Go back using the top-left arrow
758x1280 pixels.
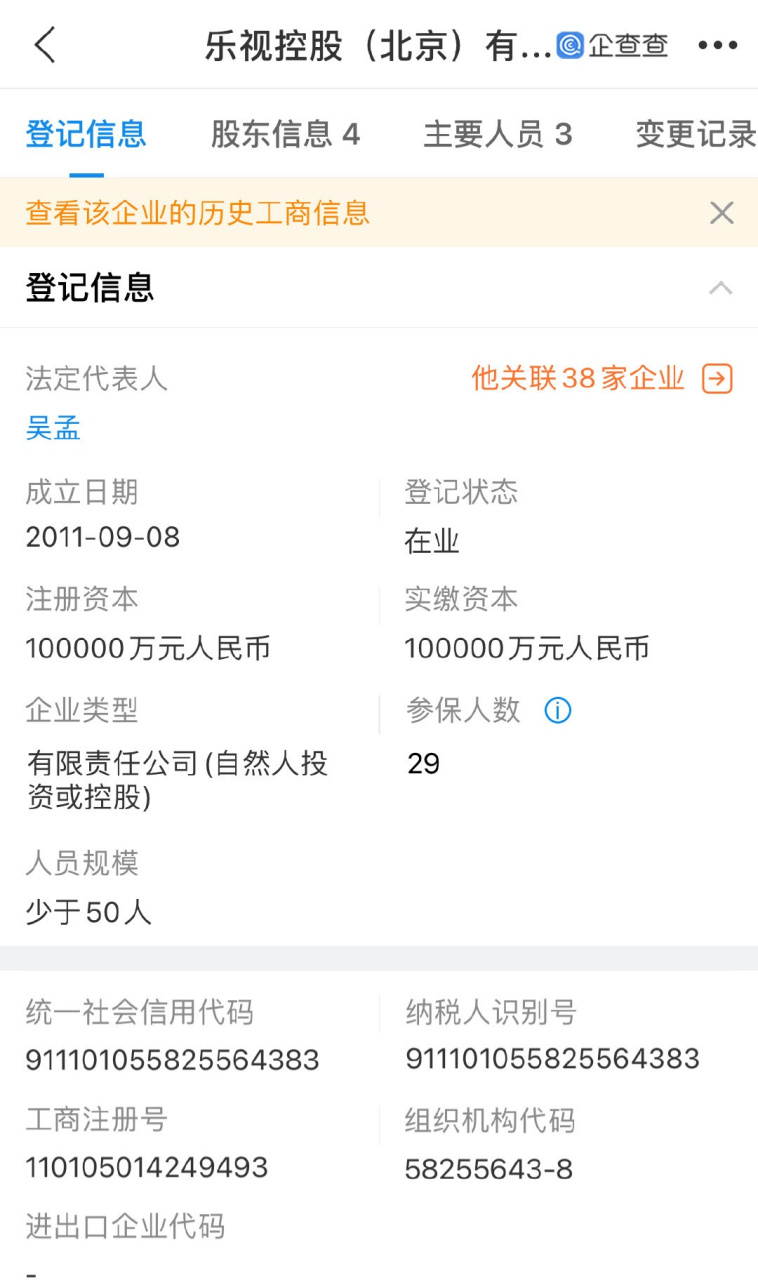pyautogui.click(x=45, y=45)
